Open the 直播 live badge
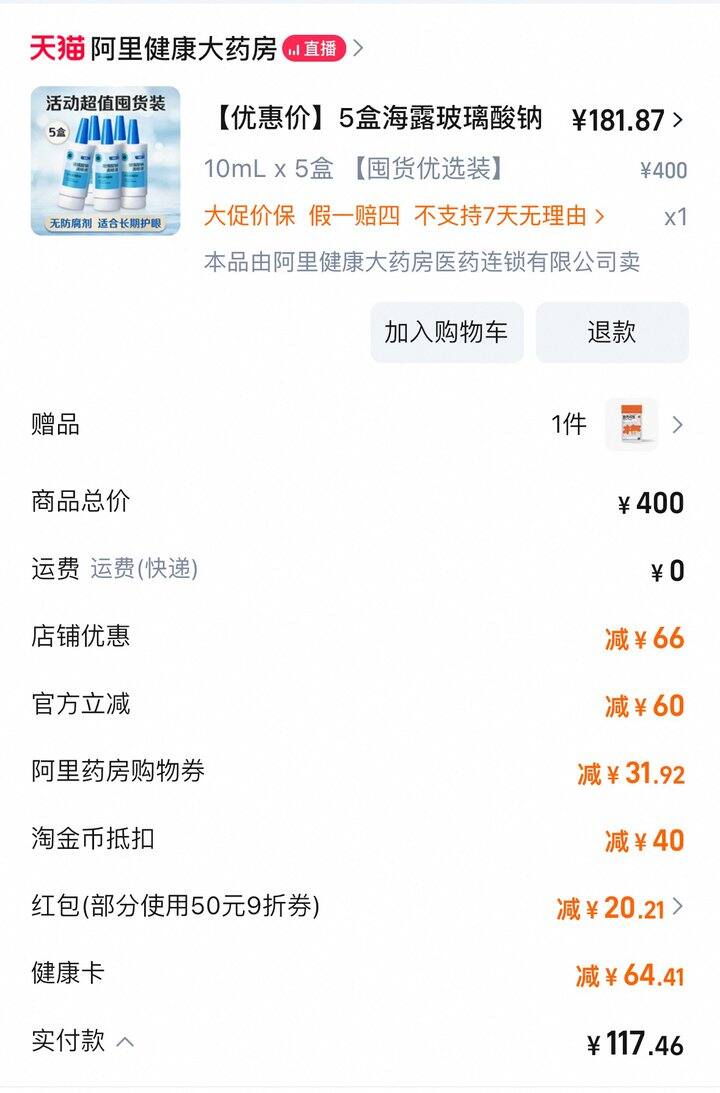 [314, 48]
